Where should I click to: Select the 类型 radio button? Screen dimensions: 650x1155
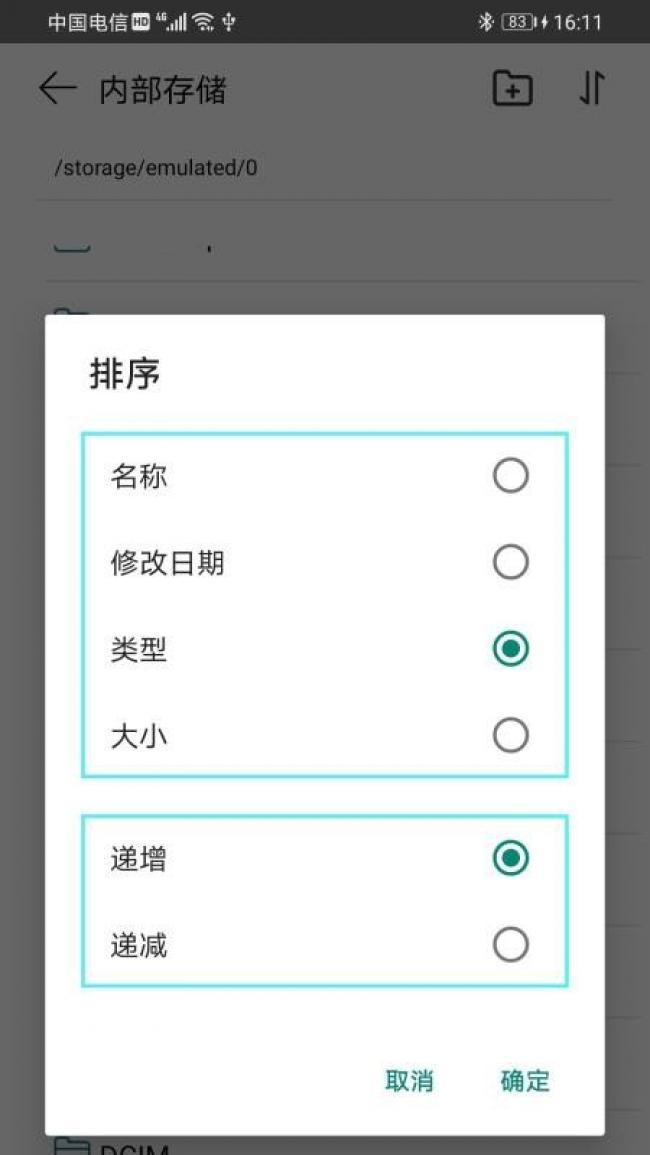[510, 649]
